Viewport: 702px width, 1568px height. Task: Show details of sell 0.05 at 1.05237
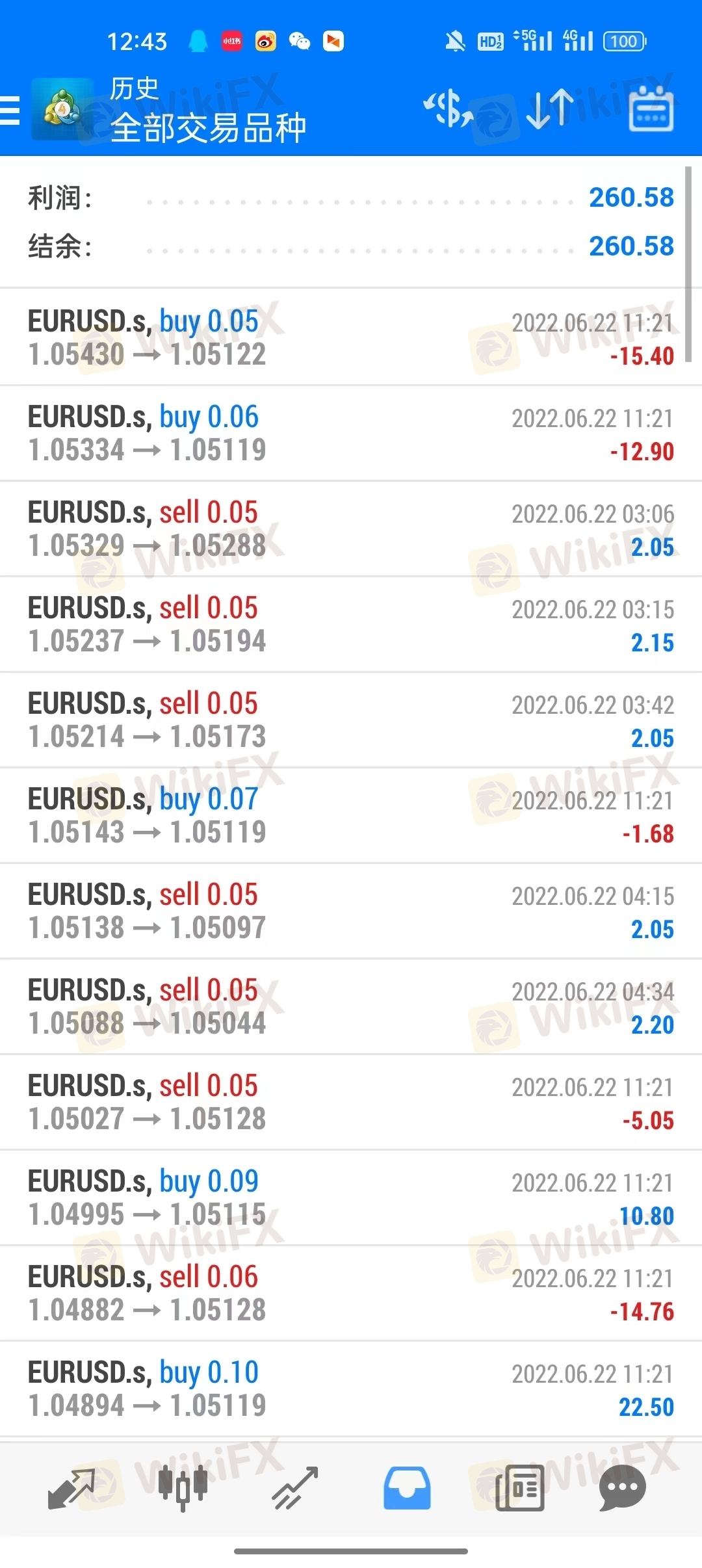[x=351, y=624]
